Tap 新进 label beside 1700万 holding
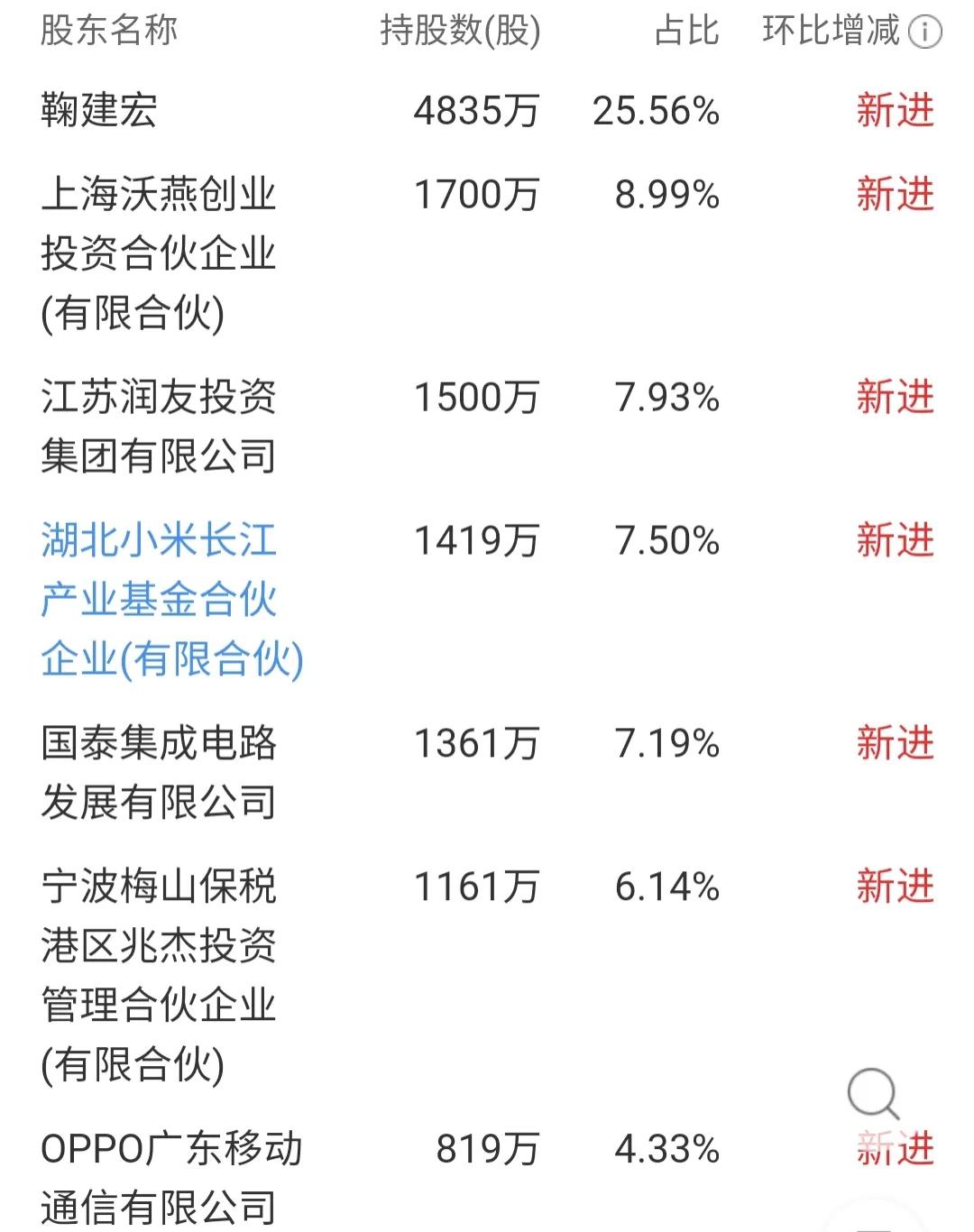974x1232 pixels. click(896, 193)
